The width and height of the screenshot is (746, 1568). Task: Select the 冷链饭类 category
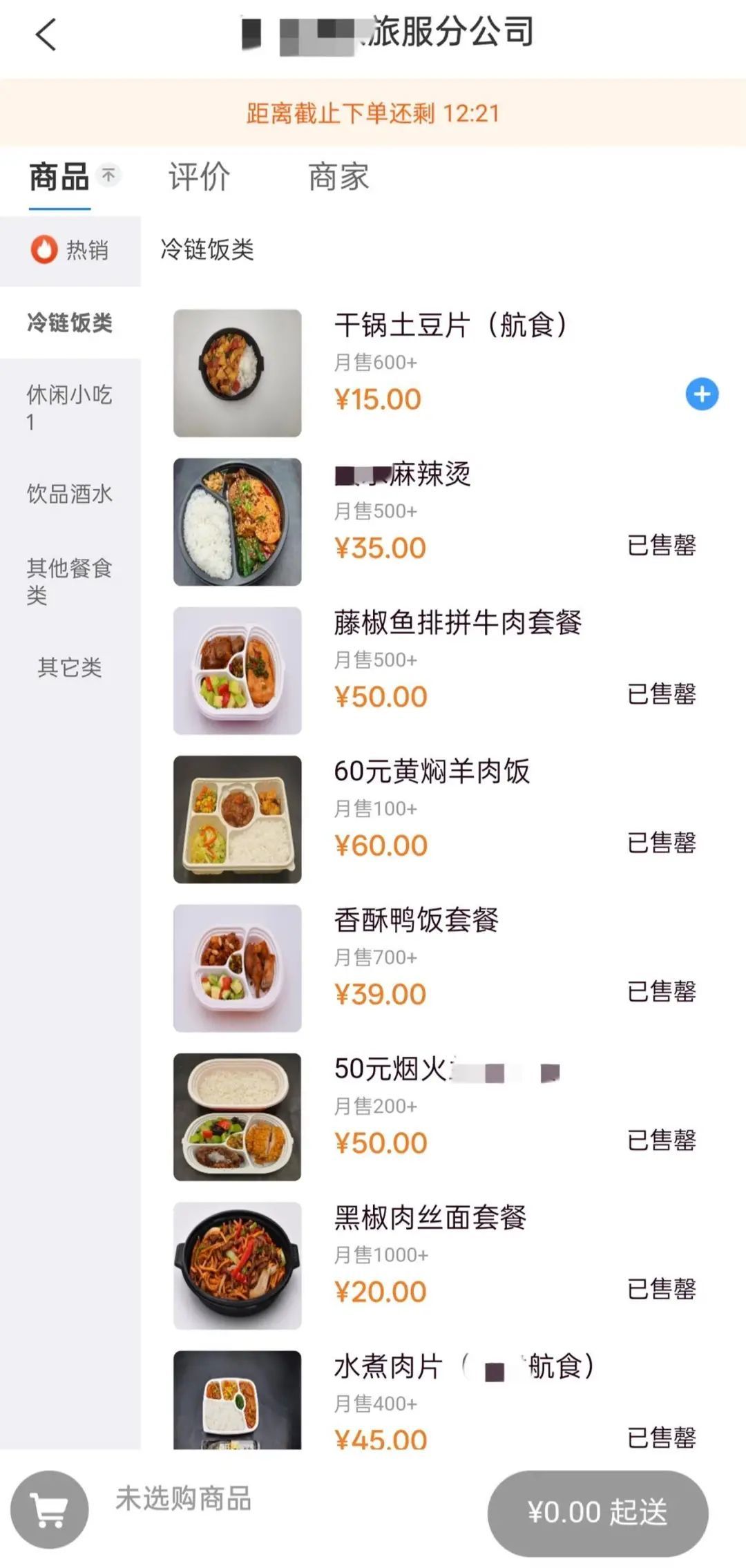[69, 323]
